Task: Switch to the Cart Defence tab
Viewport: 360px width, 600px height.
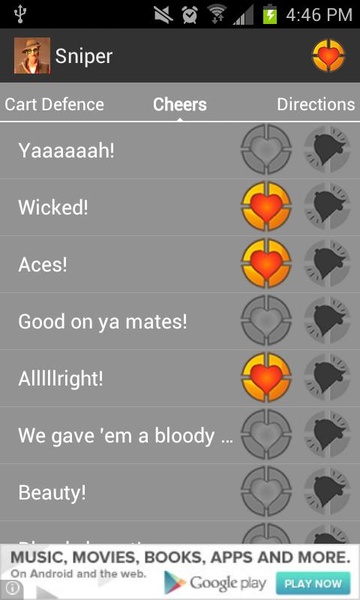Action: (54, 104)
